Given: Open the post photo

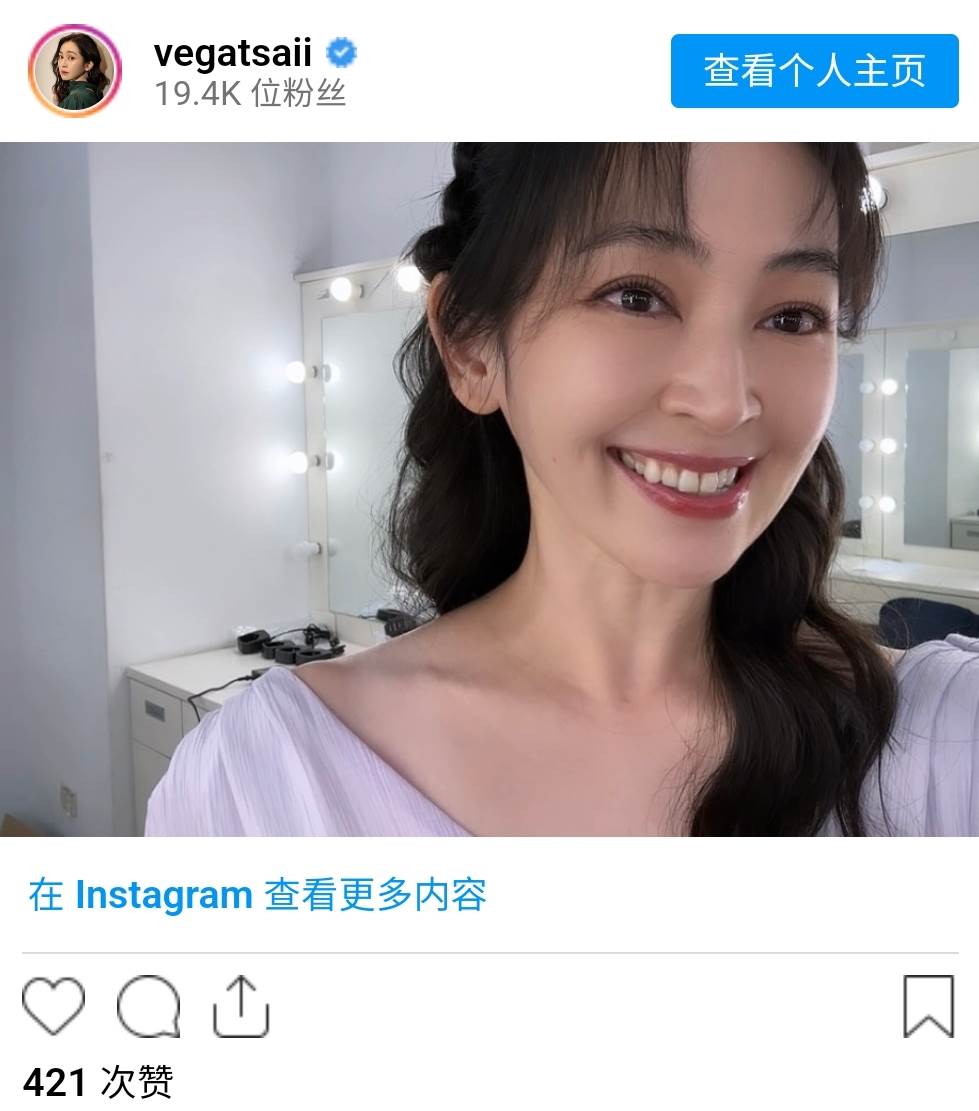Looking at the screenshot, I should (x=489, y=489).
